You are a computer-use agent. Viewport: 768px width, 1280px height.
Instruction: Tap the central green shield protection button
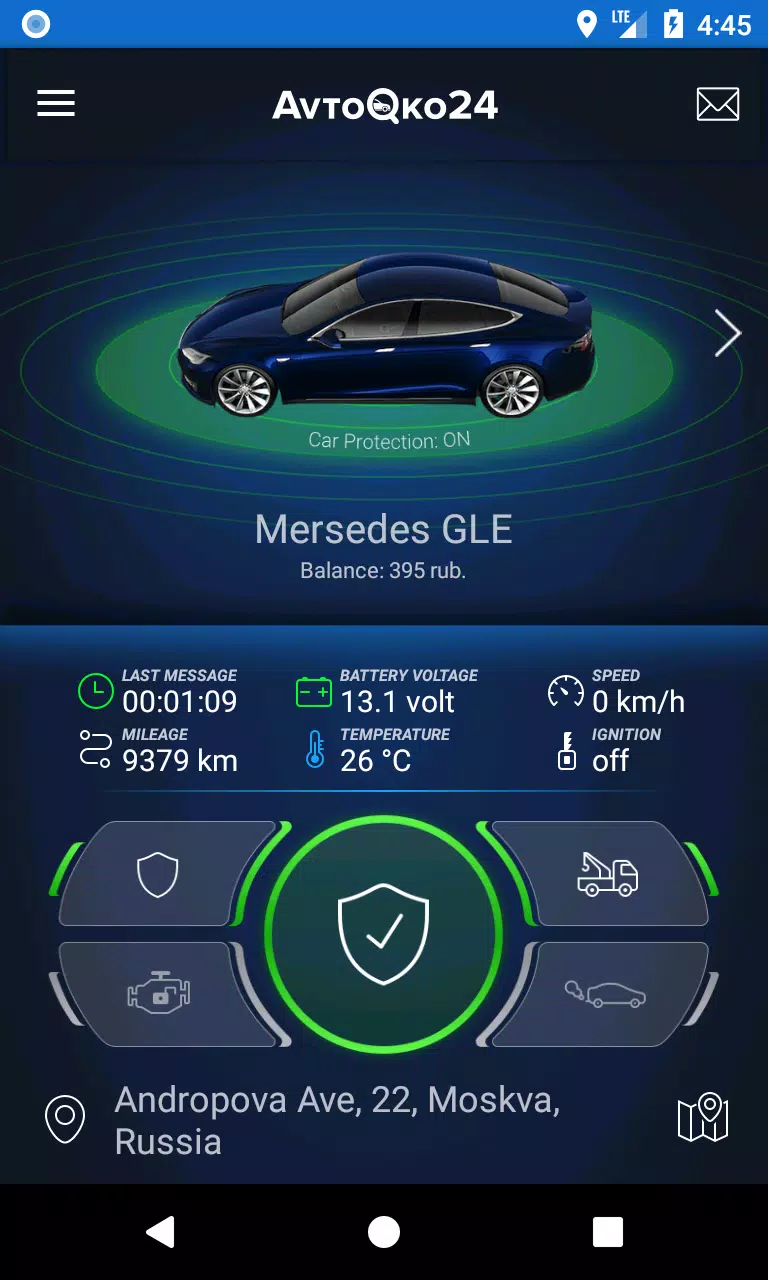point(383,933)
